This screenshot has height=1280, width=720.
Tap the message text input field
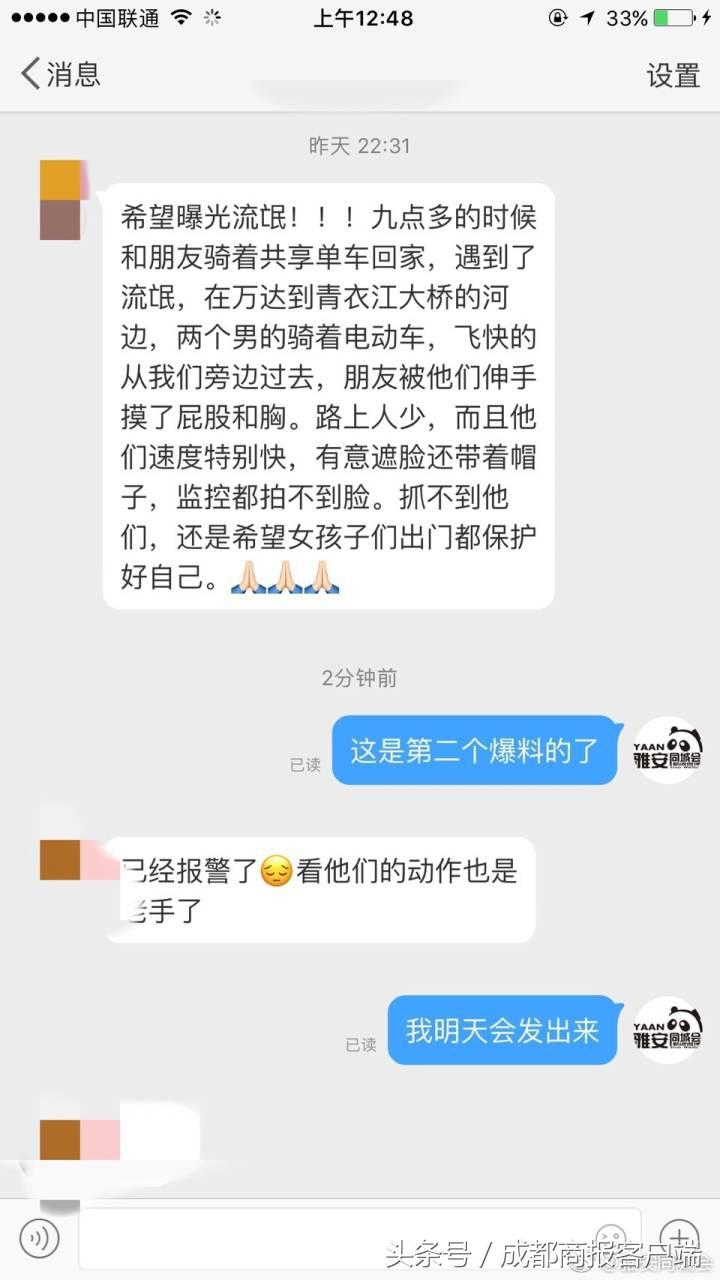point(330,1238)
